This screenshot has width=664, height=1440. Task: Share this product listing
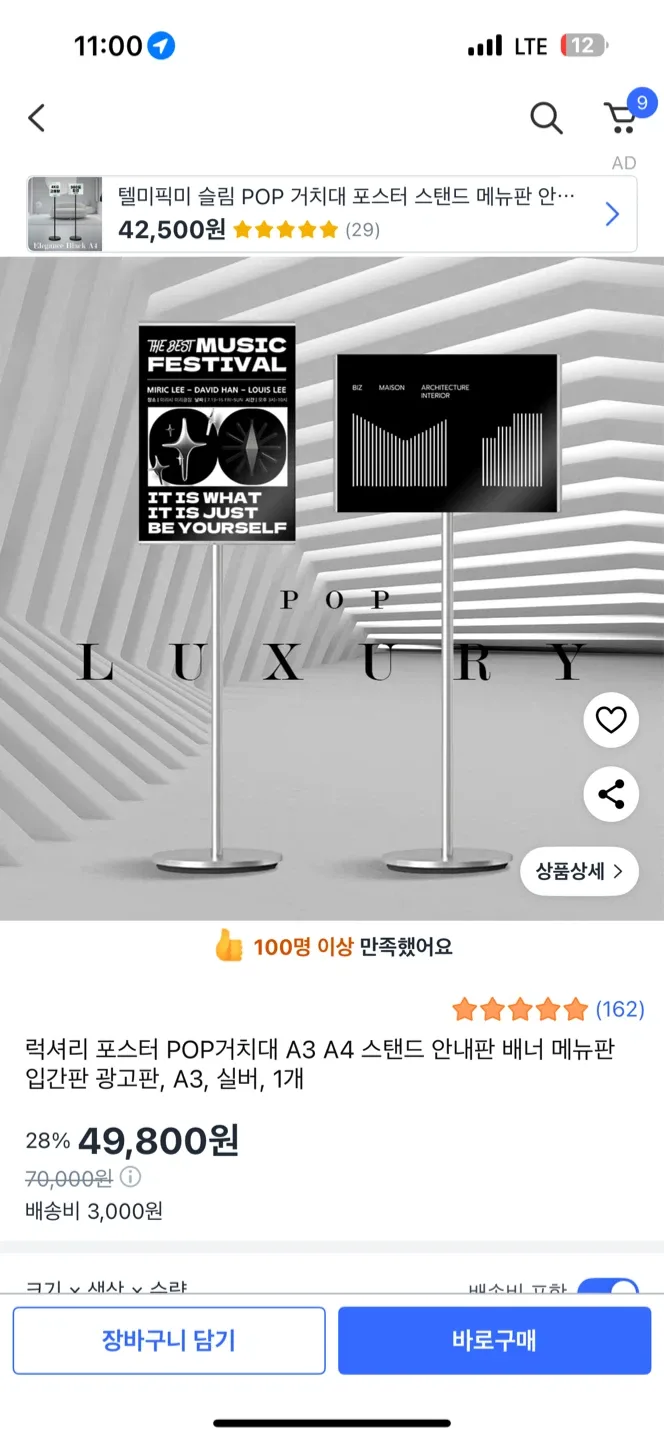(x=611, y=795)
